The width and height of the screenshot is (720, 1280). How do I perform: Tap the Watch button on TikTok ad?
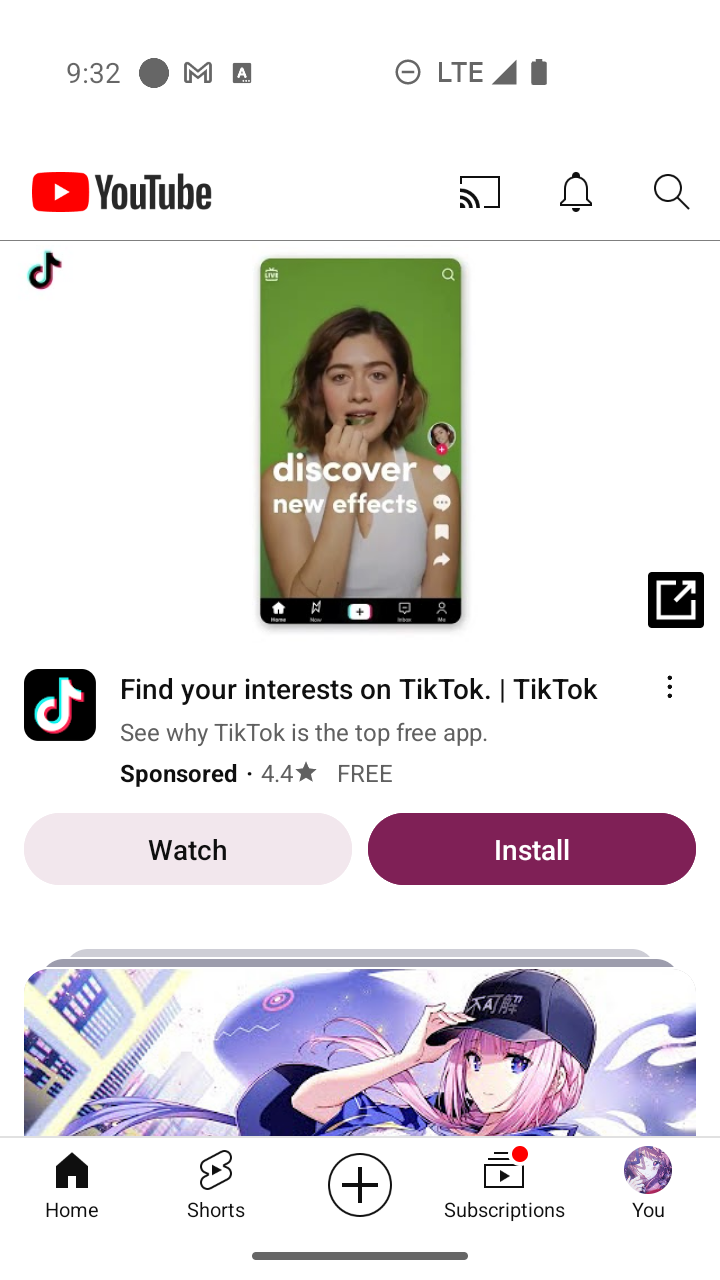click(188, 849)
